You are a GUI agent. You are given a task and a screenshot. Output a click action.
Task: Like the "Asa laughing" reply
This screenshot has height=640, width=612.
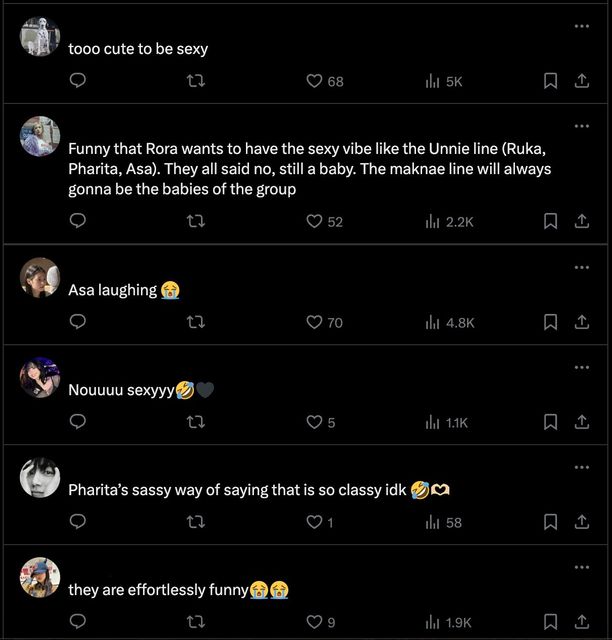click(x=314, y=322)
